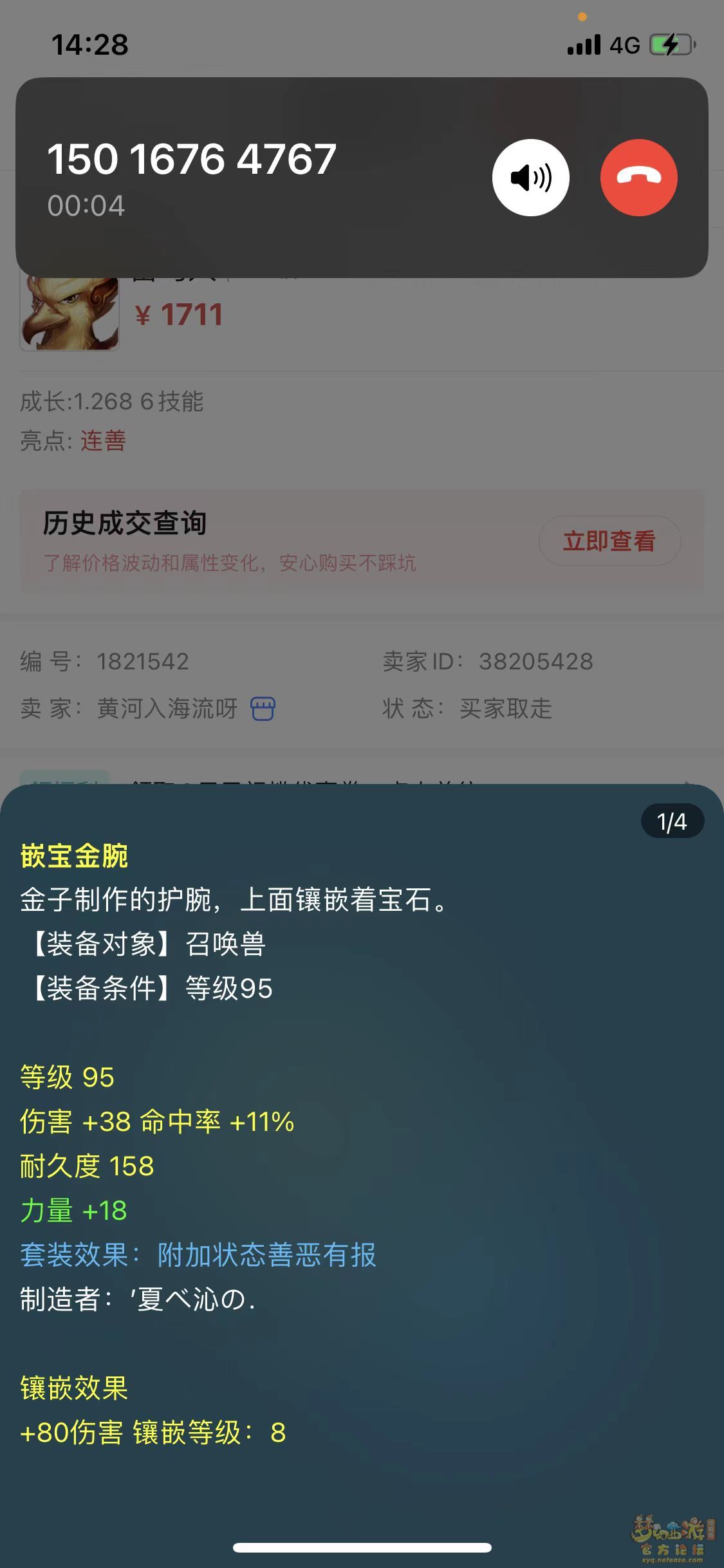Open the seller shop icon next to 黄河入海流呀
724x1568 pixels.
coord(263,709)
